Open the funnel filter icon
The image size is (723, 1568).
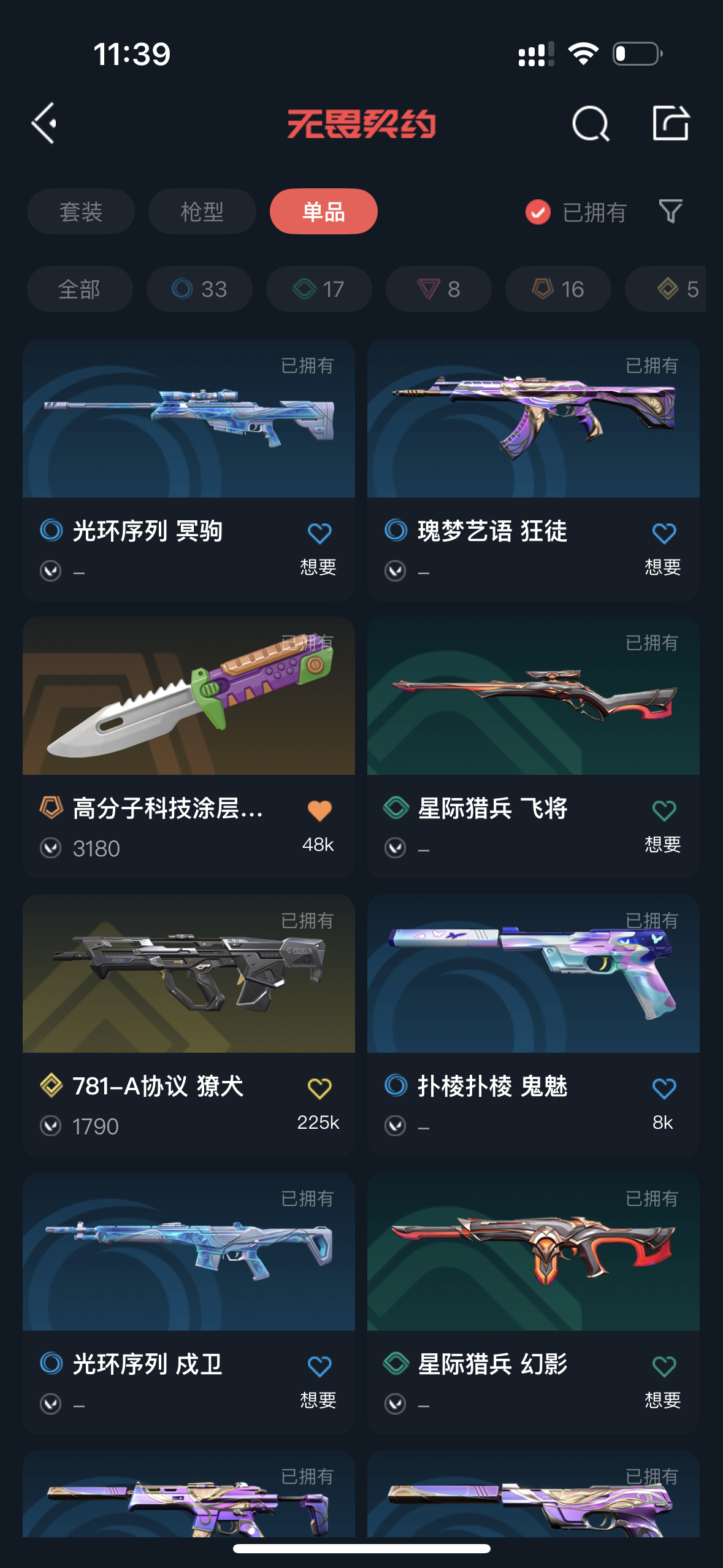click(x=670, y=212)
